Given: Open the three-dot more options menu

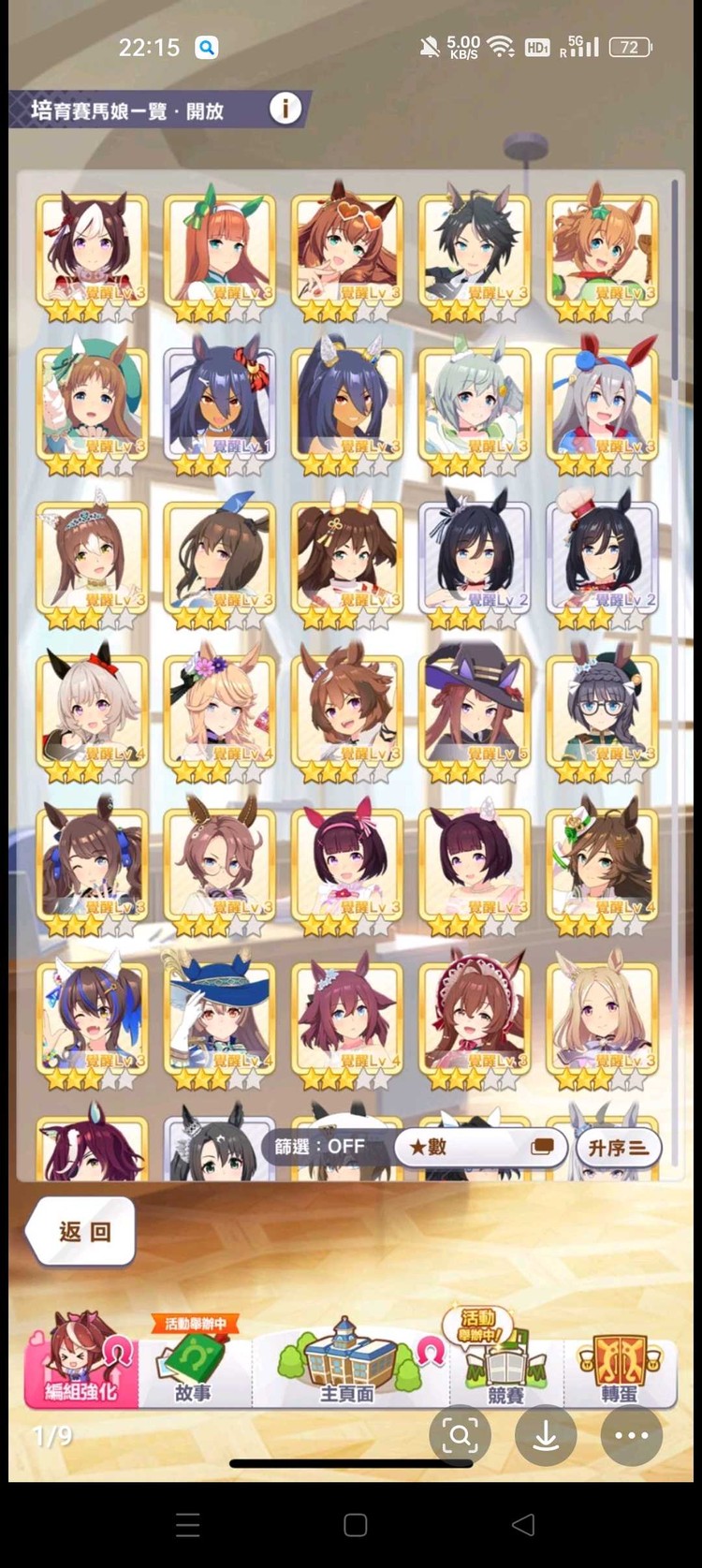Looking at the screenshot, I should coord(631,1434).
